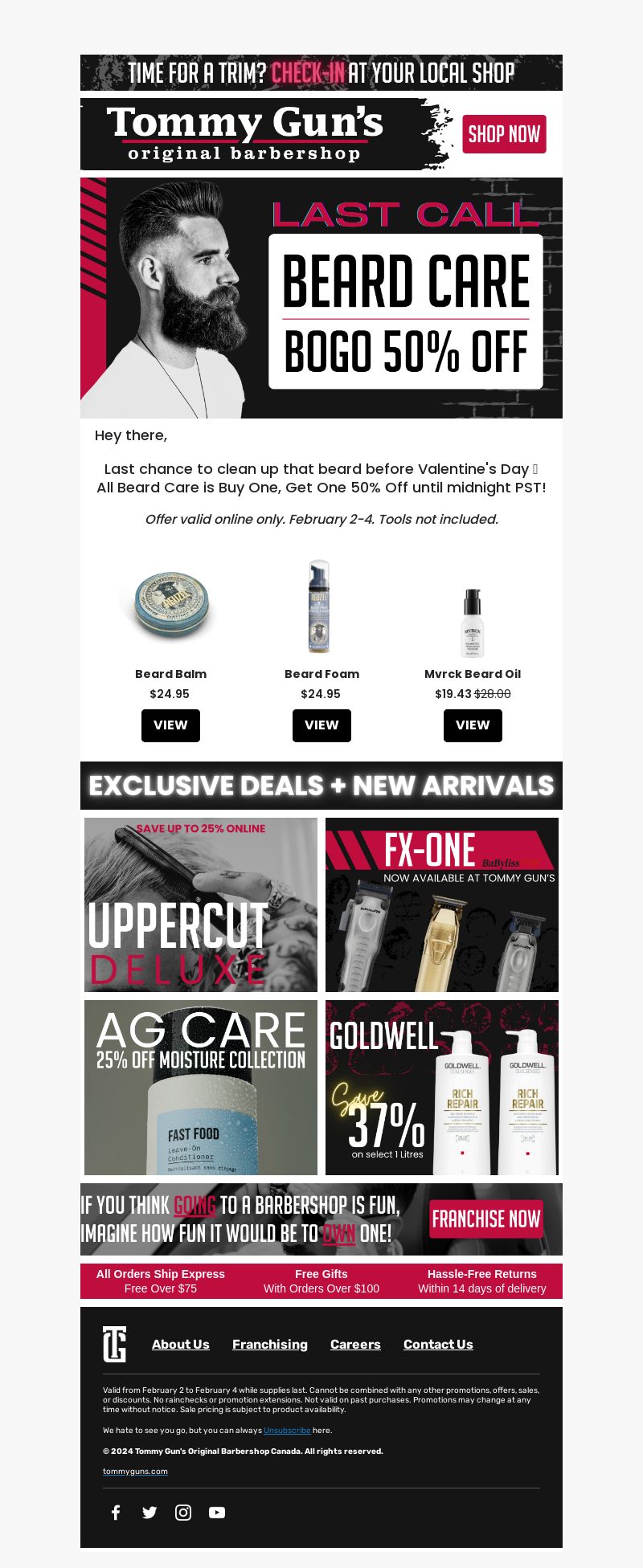This screenshot has height=1568, width=643.
Task: Open the Careers link
Action: 355,1344
